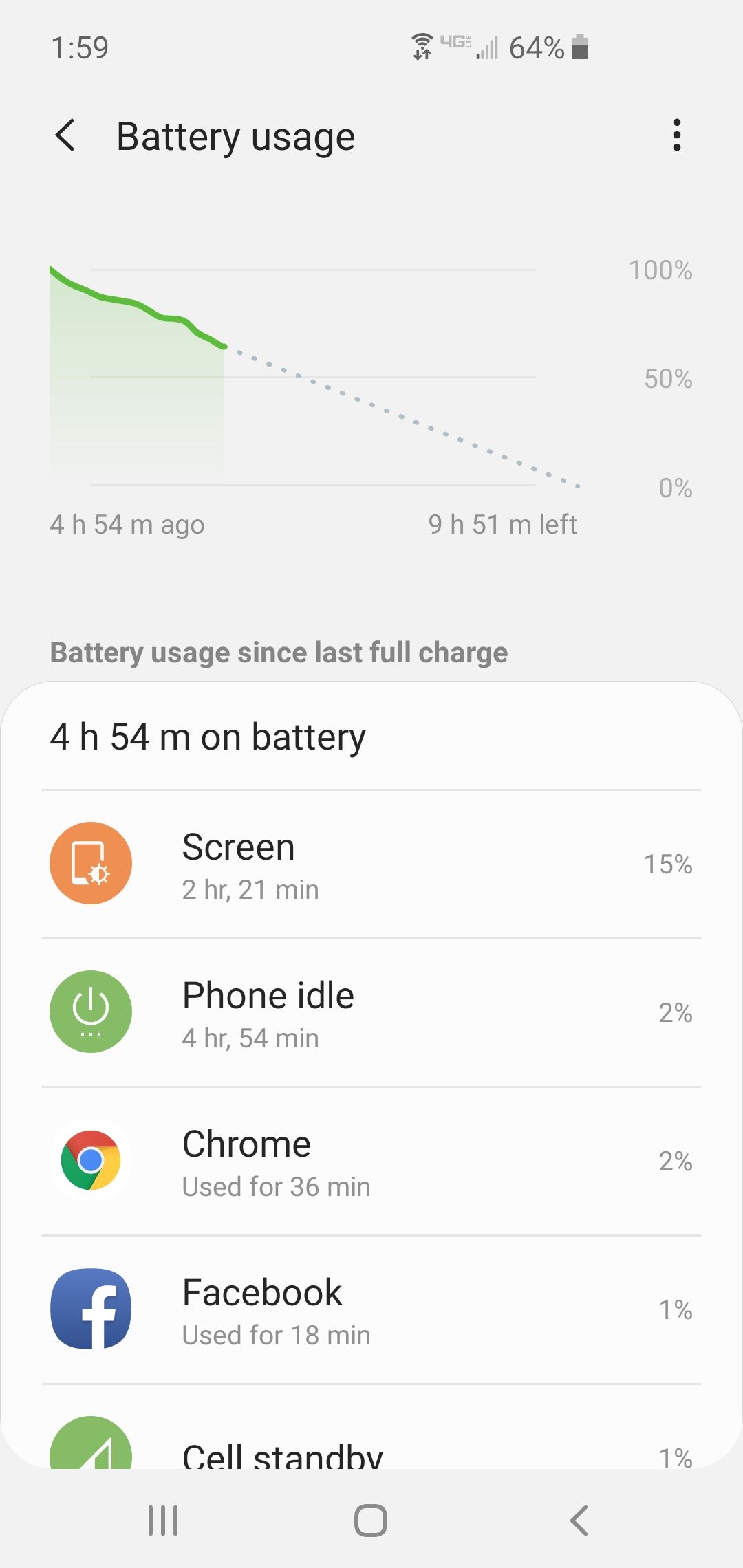Viewport: 743px width, 1568px height.
Task: Tap the home navigation button
Action: click(x=371, y=1521)
